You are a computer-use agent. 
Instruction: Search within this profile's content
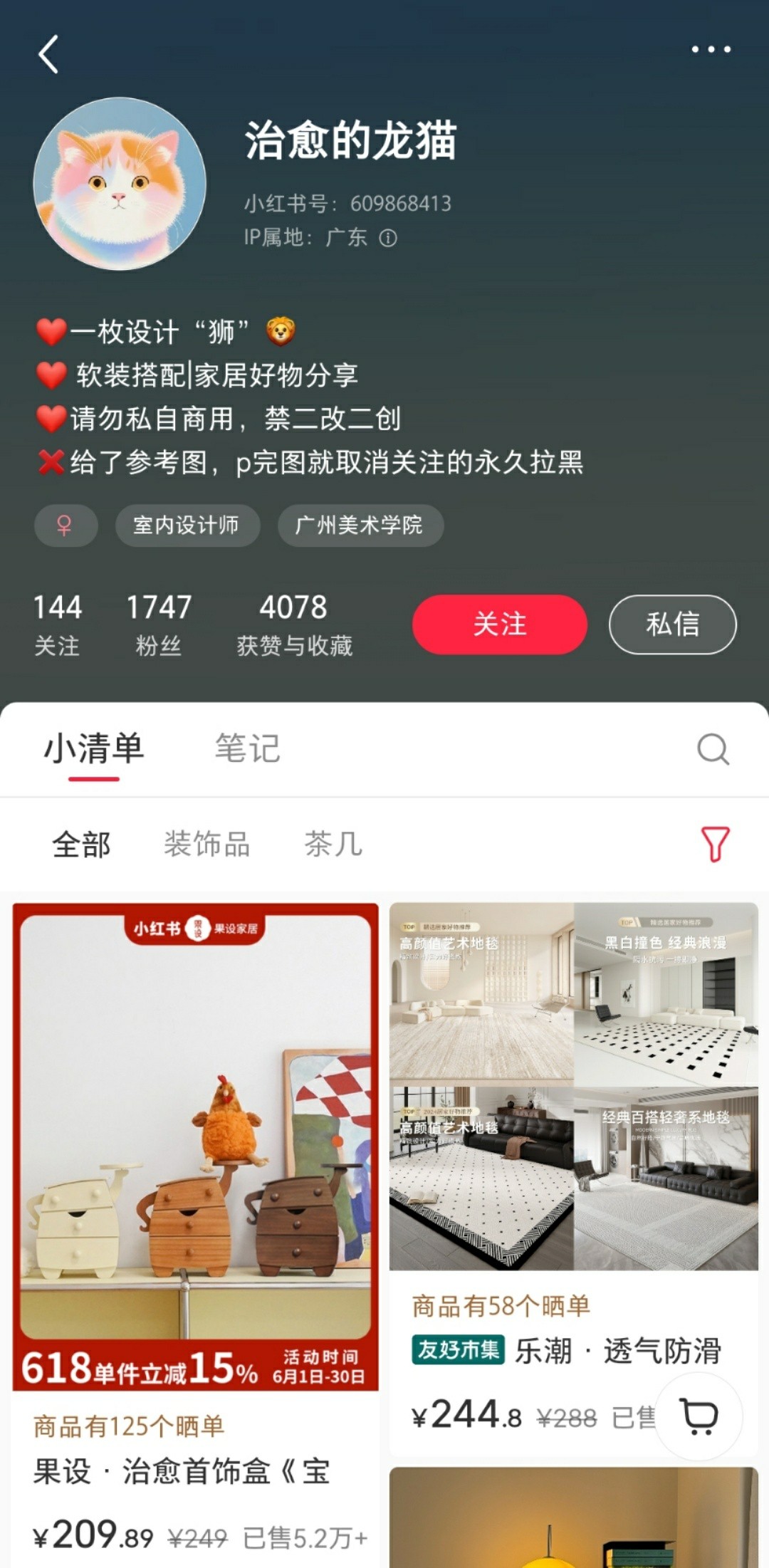tap(713, 749)
